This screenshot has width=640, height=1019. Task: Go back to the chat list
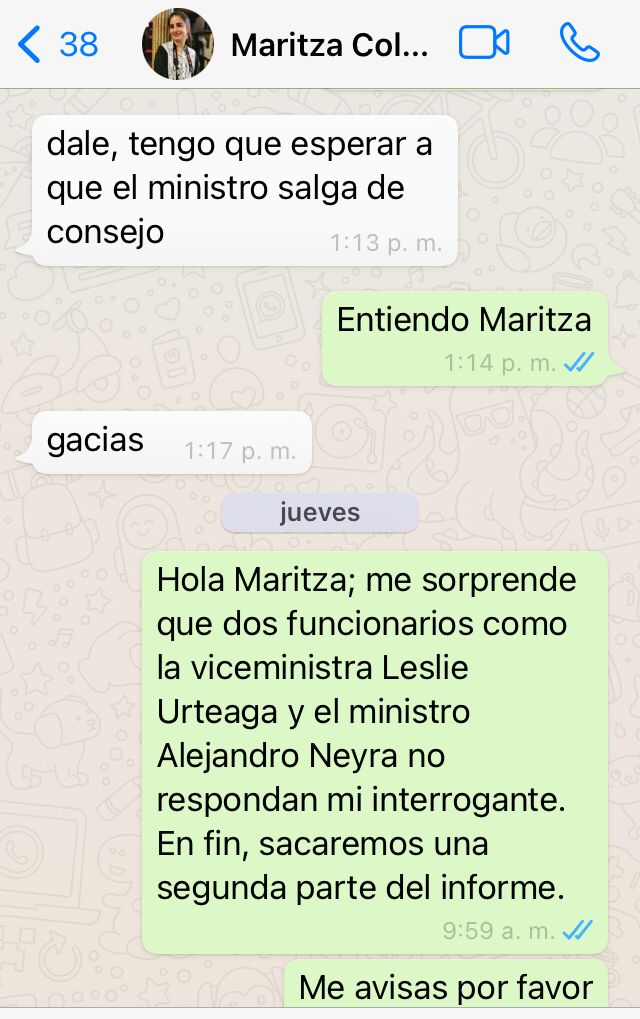coord(56,44)
